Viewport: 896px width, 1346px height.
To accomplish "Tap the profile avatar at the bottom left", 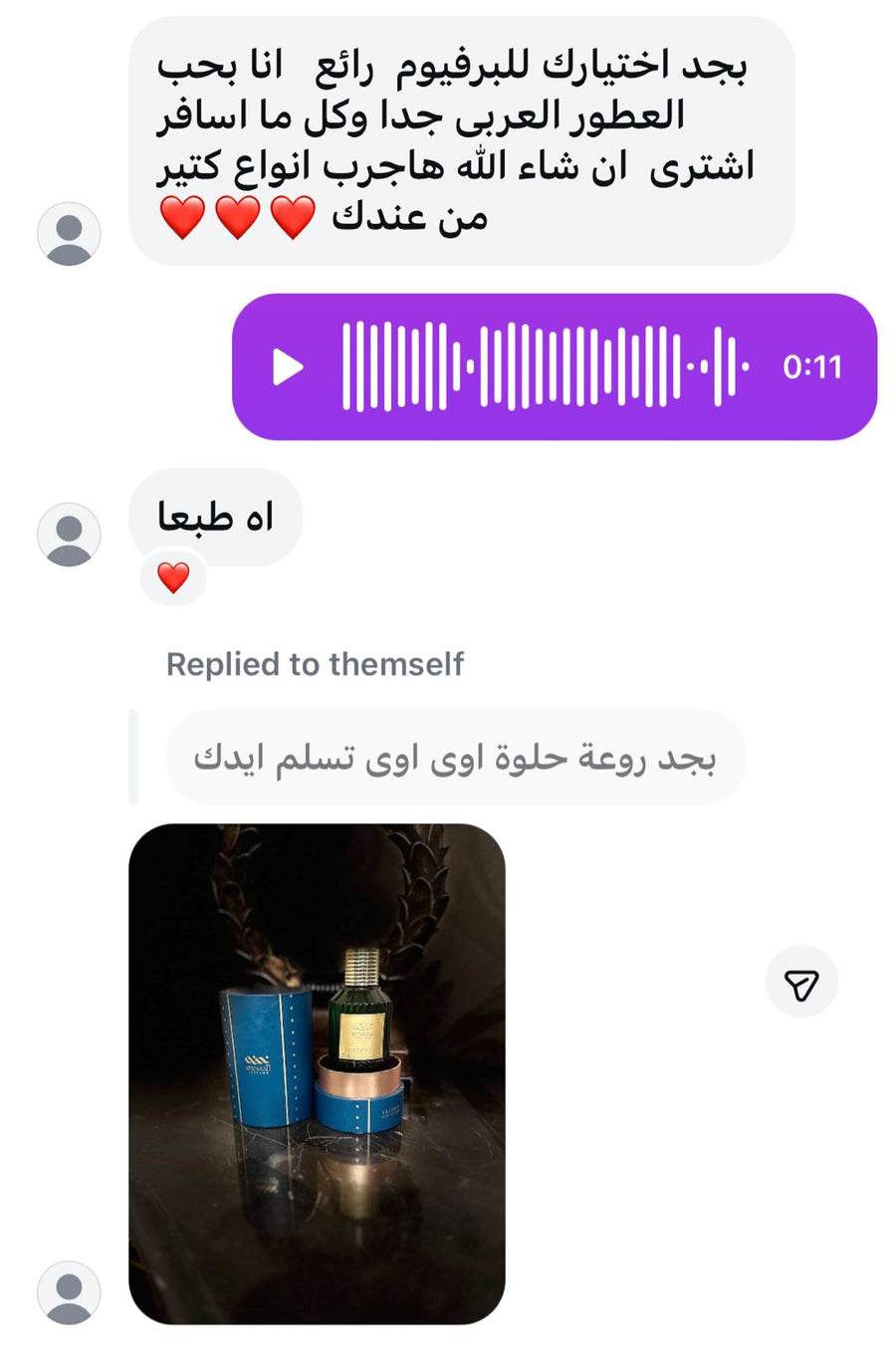I will 68,1290.
